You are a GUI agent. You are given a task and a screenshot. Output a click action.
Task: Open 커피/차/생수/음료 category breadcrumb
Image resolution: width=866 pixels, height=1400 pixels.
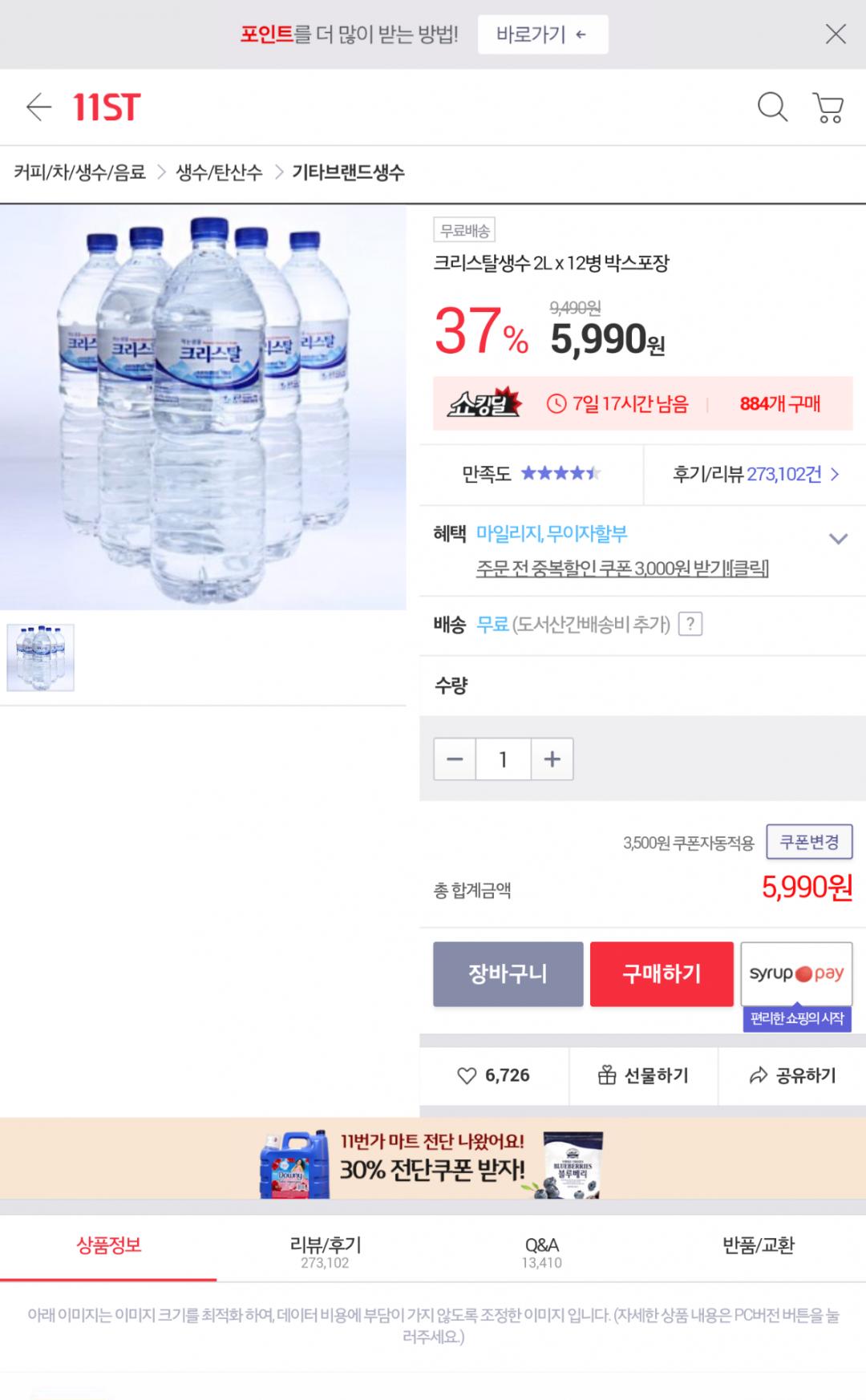click(80, 172)
